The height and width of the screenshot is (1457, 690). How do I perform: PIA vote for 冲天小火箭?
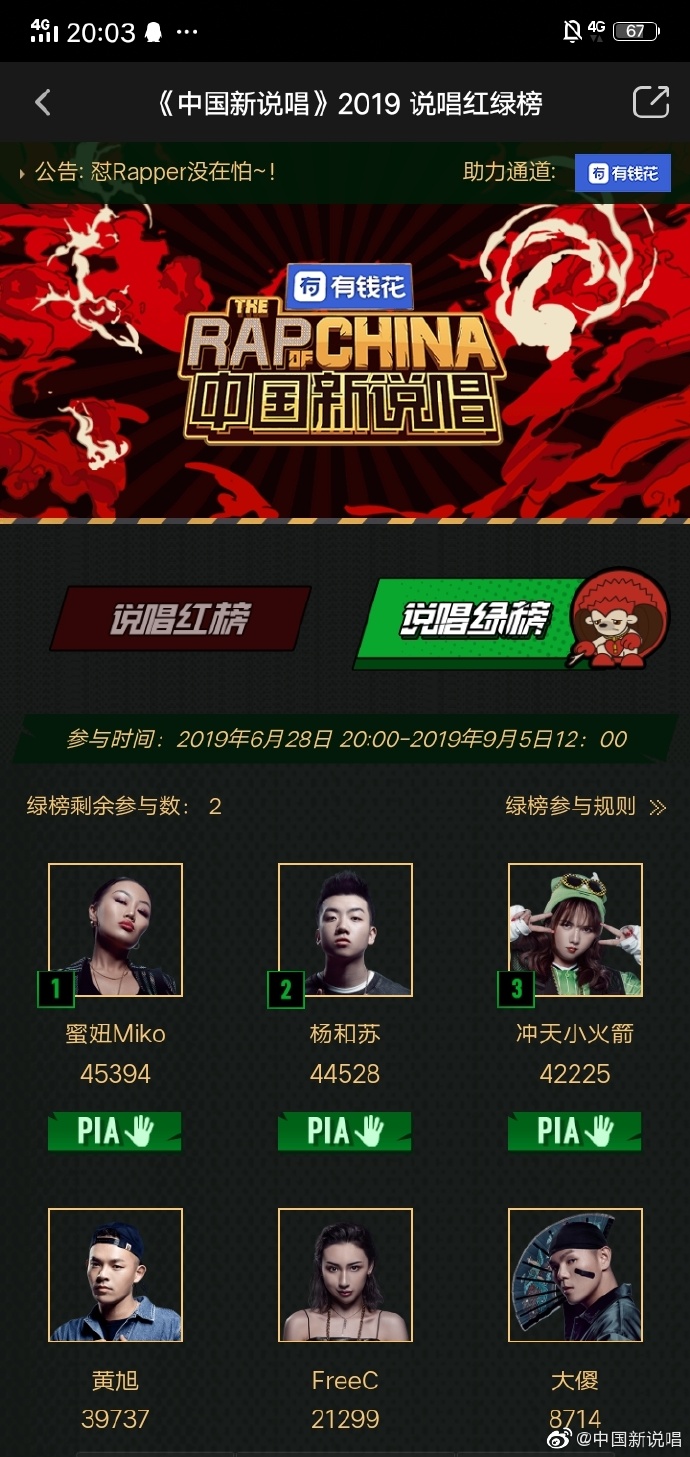[x=575, y=1131]
